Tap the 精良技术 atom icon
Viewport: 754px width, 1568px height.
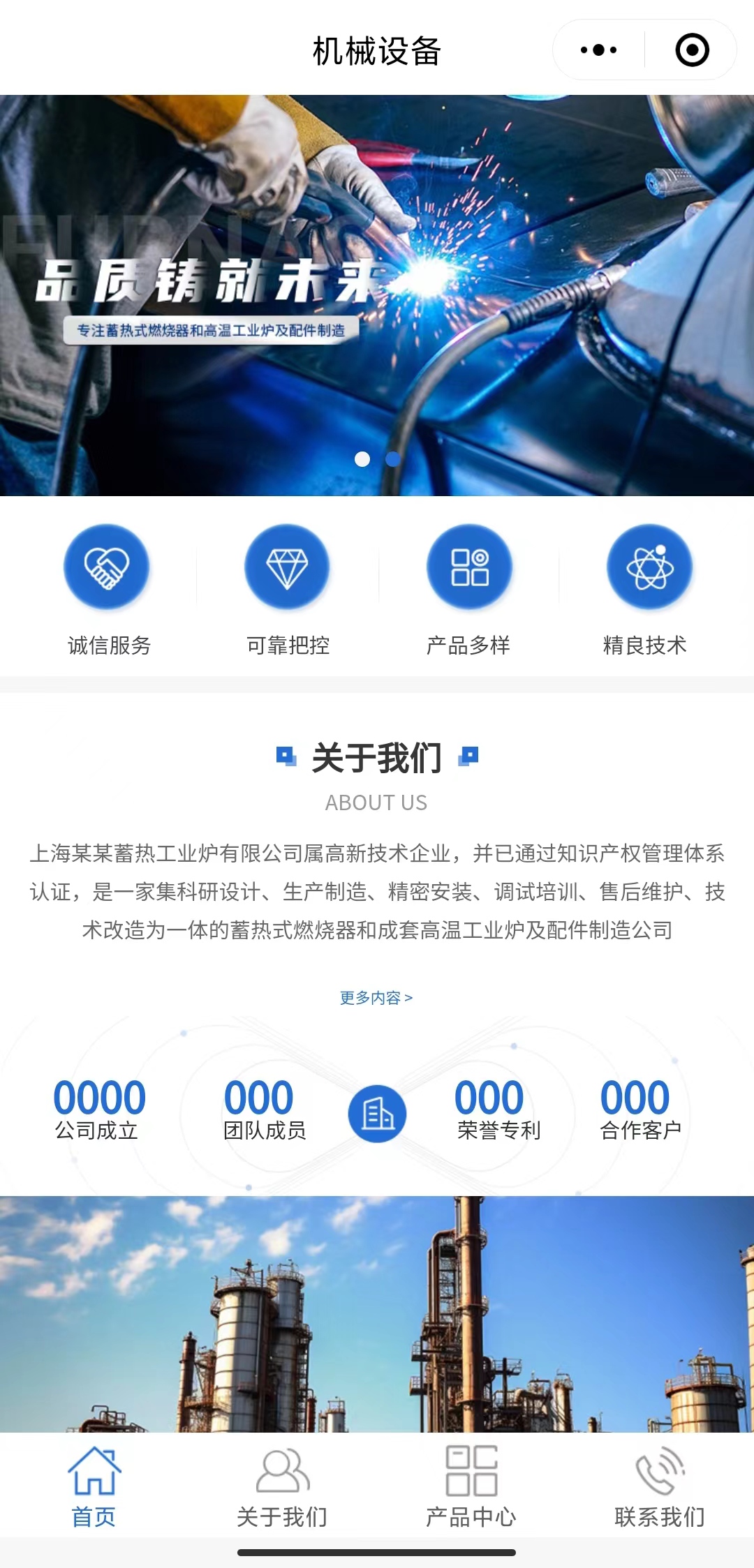(x=649, y=567)
